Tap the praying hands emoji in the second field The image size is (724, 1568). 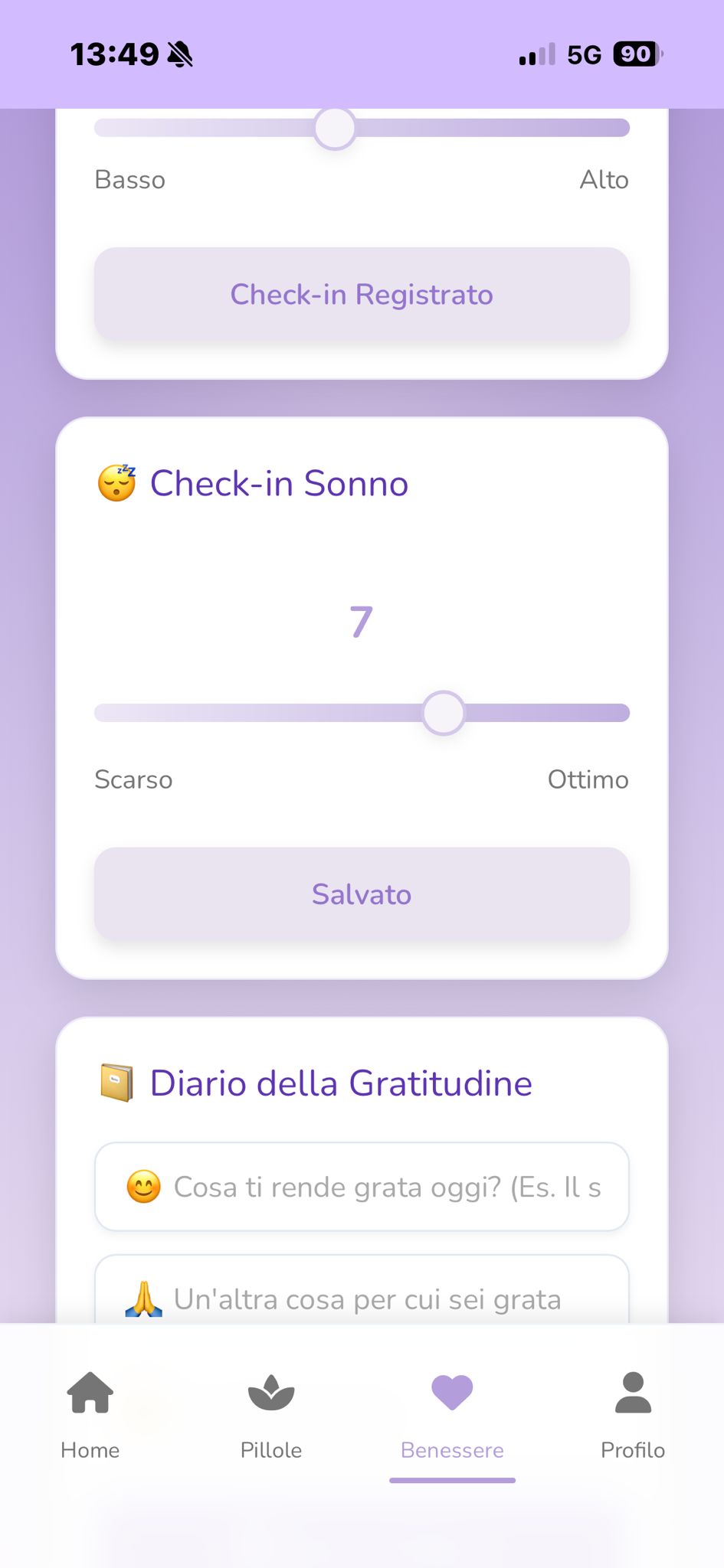[144, 1297]
